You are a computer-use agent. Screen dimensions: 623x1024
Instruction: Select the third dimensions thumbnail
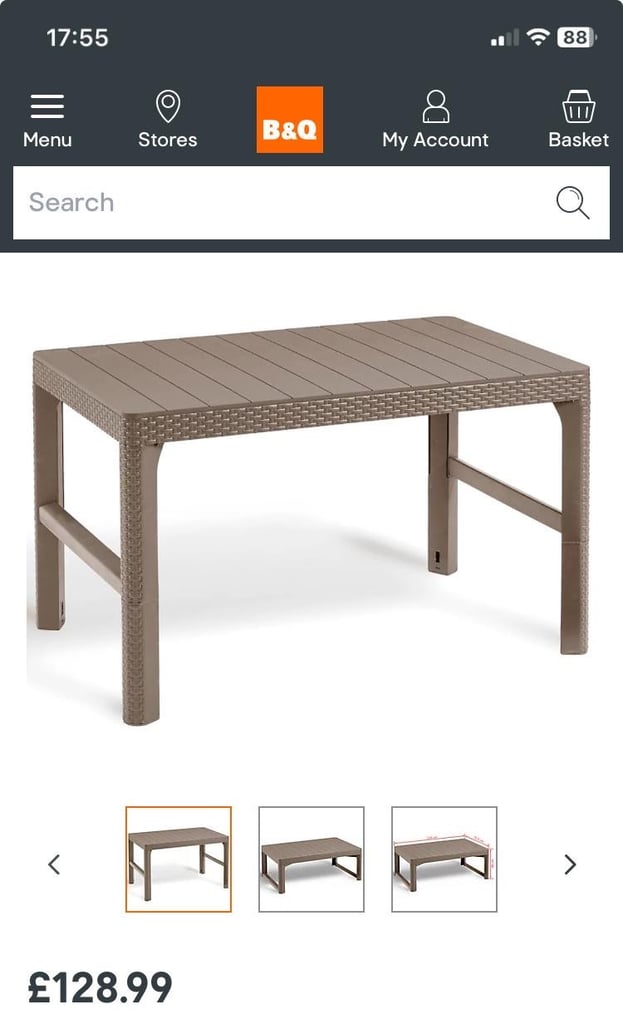coord(444,859)
